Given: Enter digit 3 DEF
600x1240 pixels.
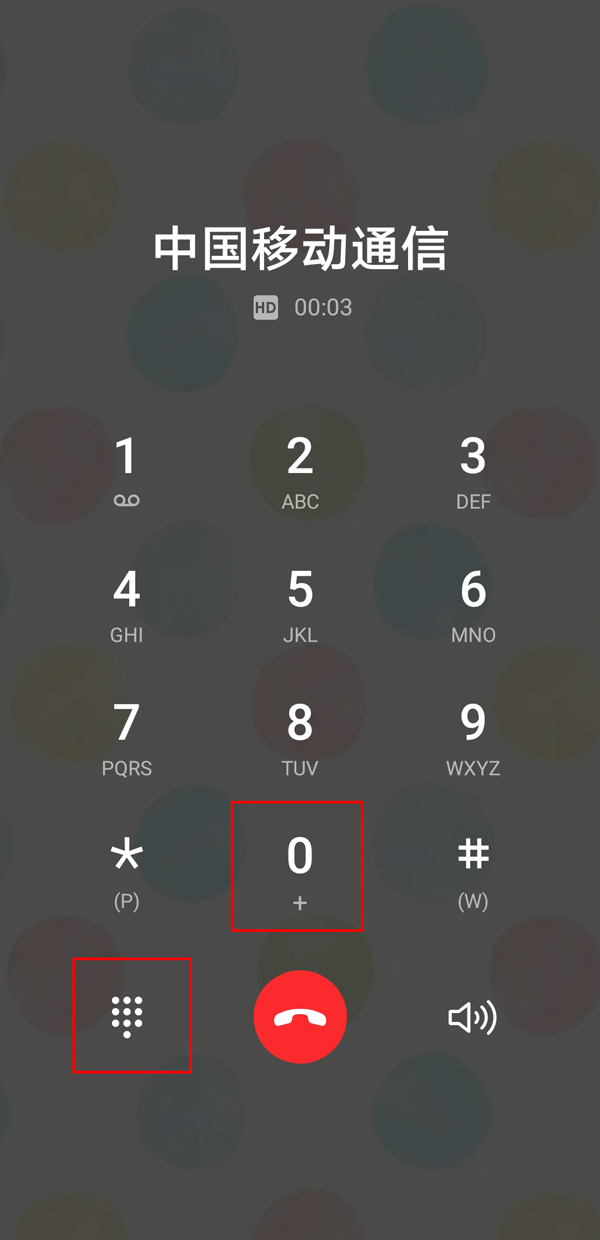Looking at the screenshot, I should (473, 470).
